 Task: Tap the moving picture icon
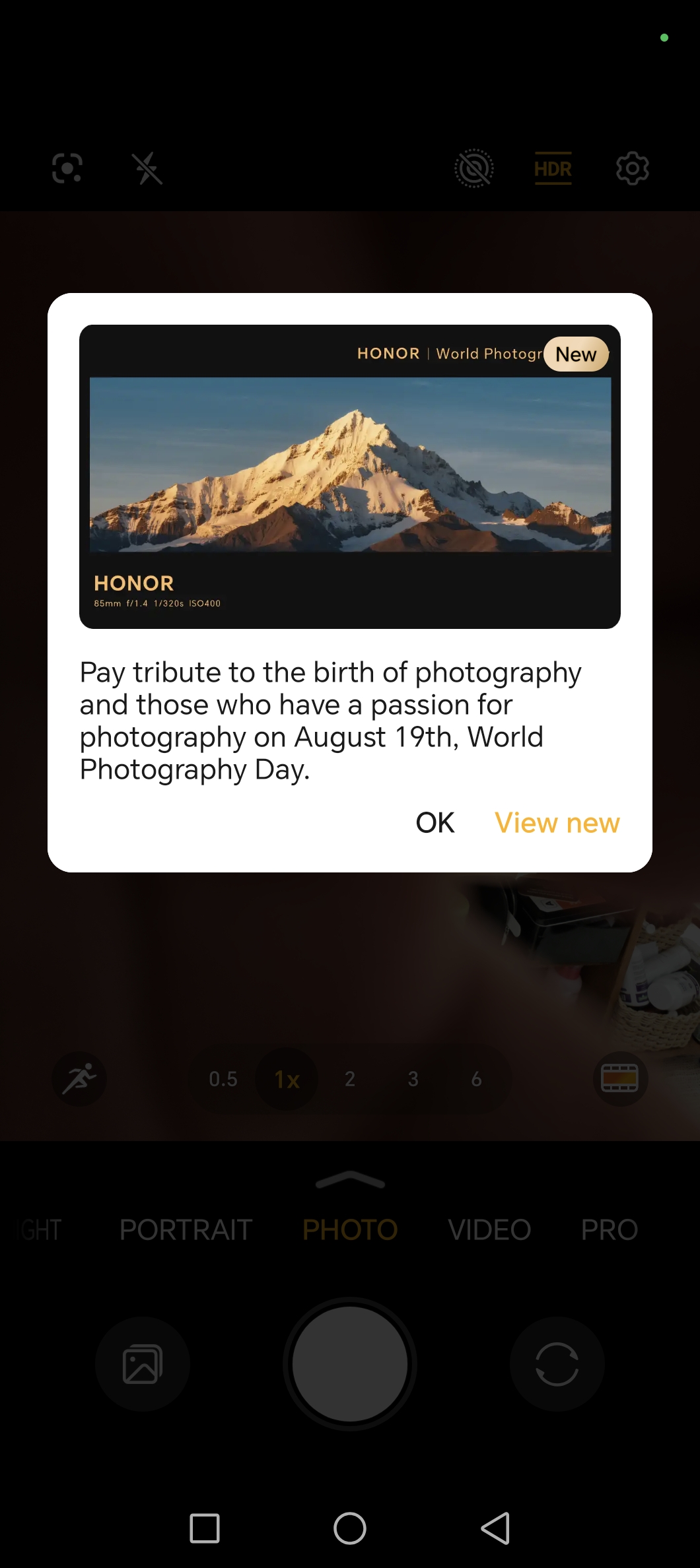[474, 168]
